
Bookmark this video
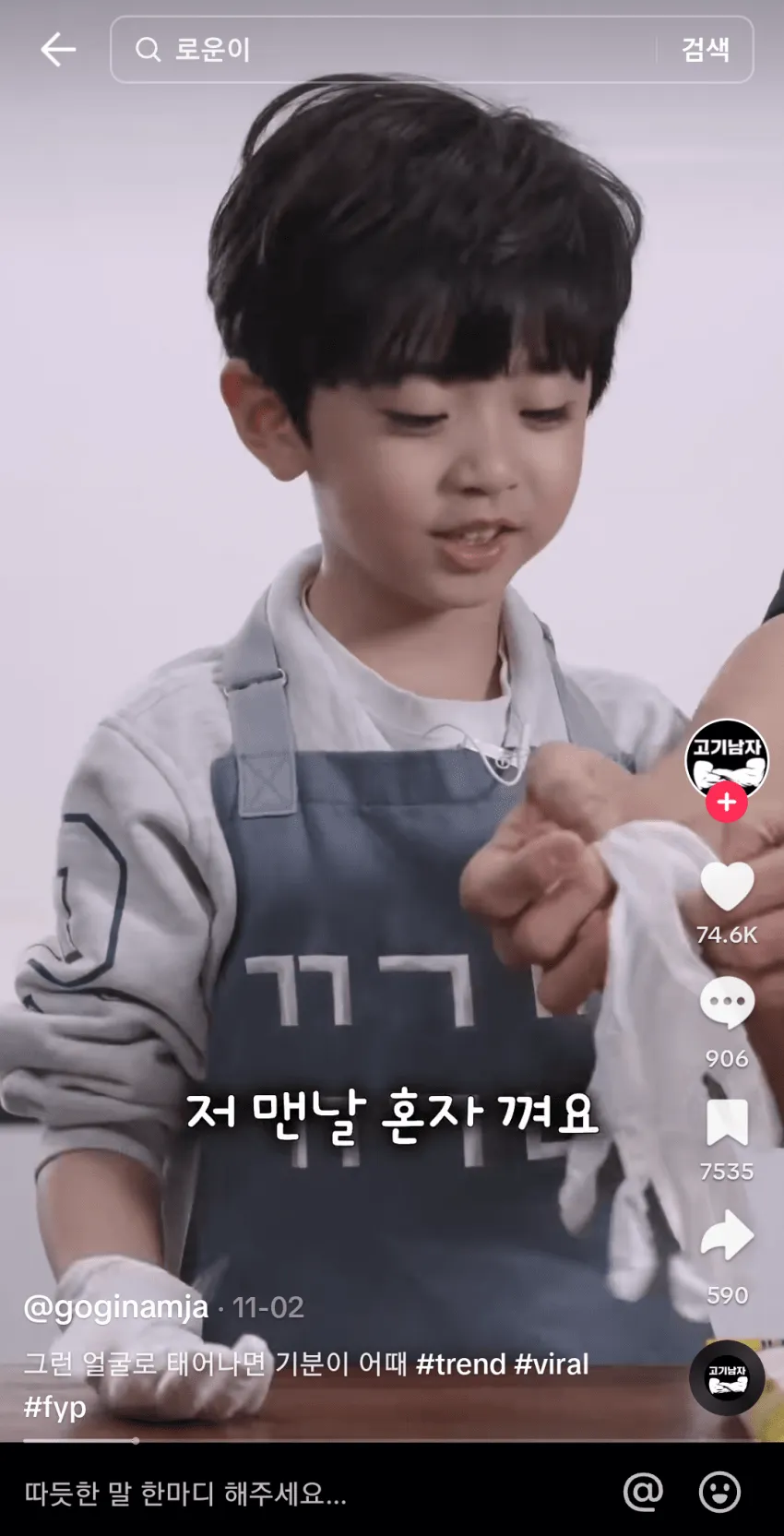(x=727, y=1123)
